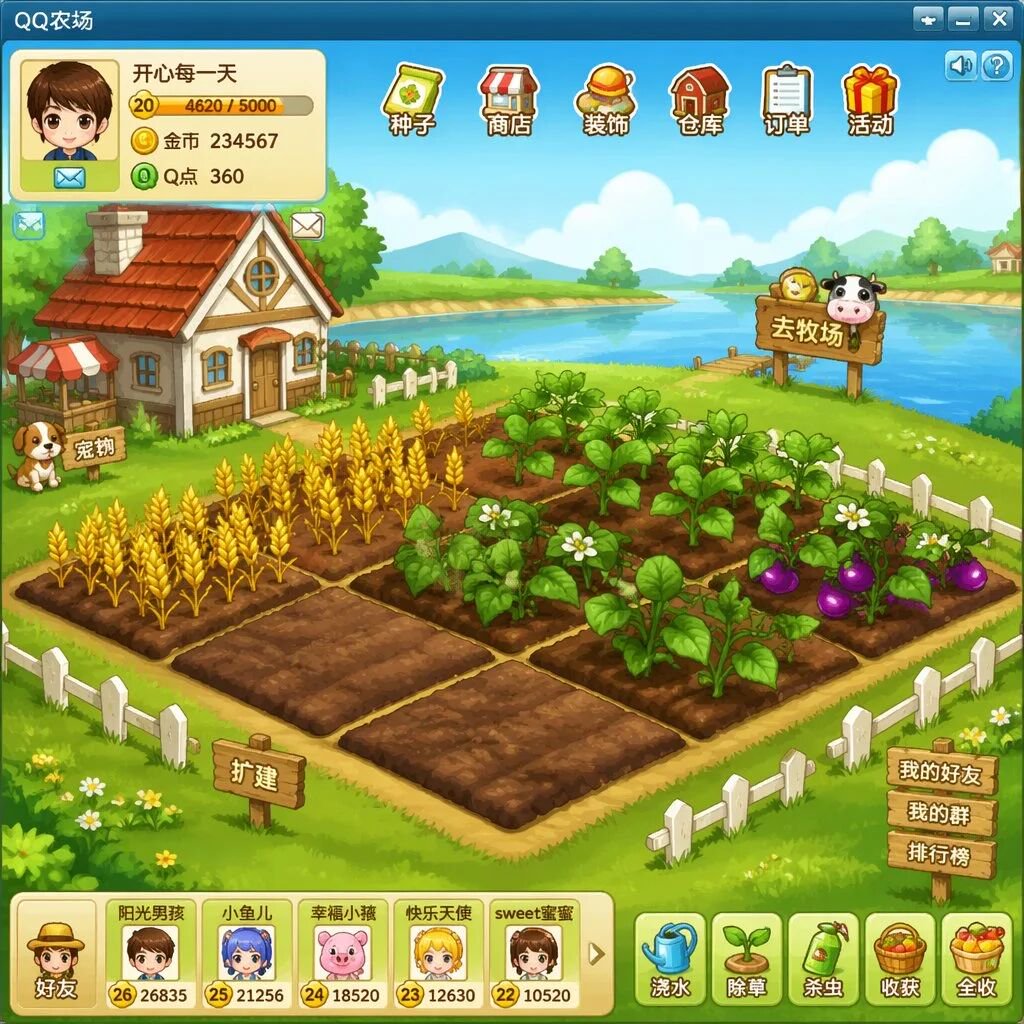Screen dimensions: 1024x1024
Task: Open the help question mark
Action: tap(996, 66)
